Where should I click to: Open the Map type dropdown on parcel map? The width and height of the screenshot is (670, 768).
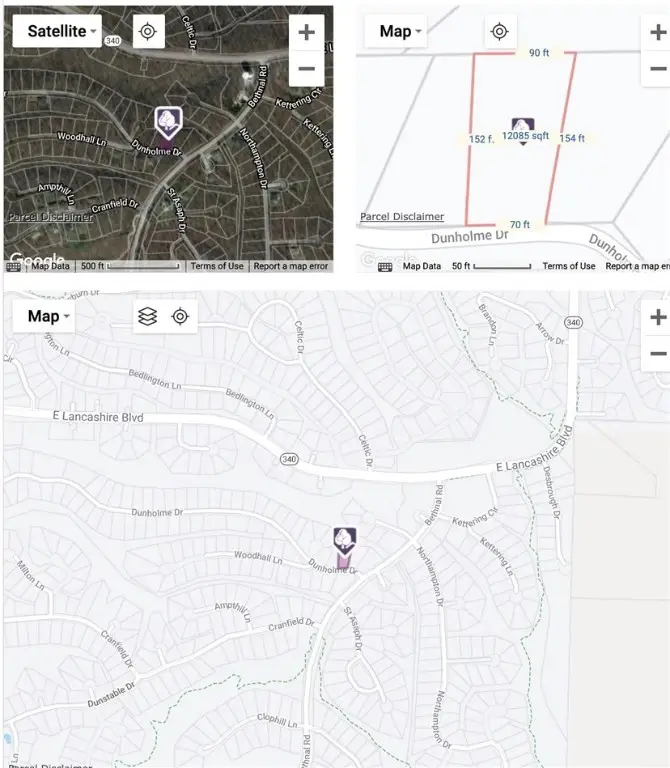pos(400,31)
